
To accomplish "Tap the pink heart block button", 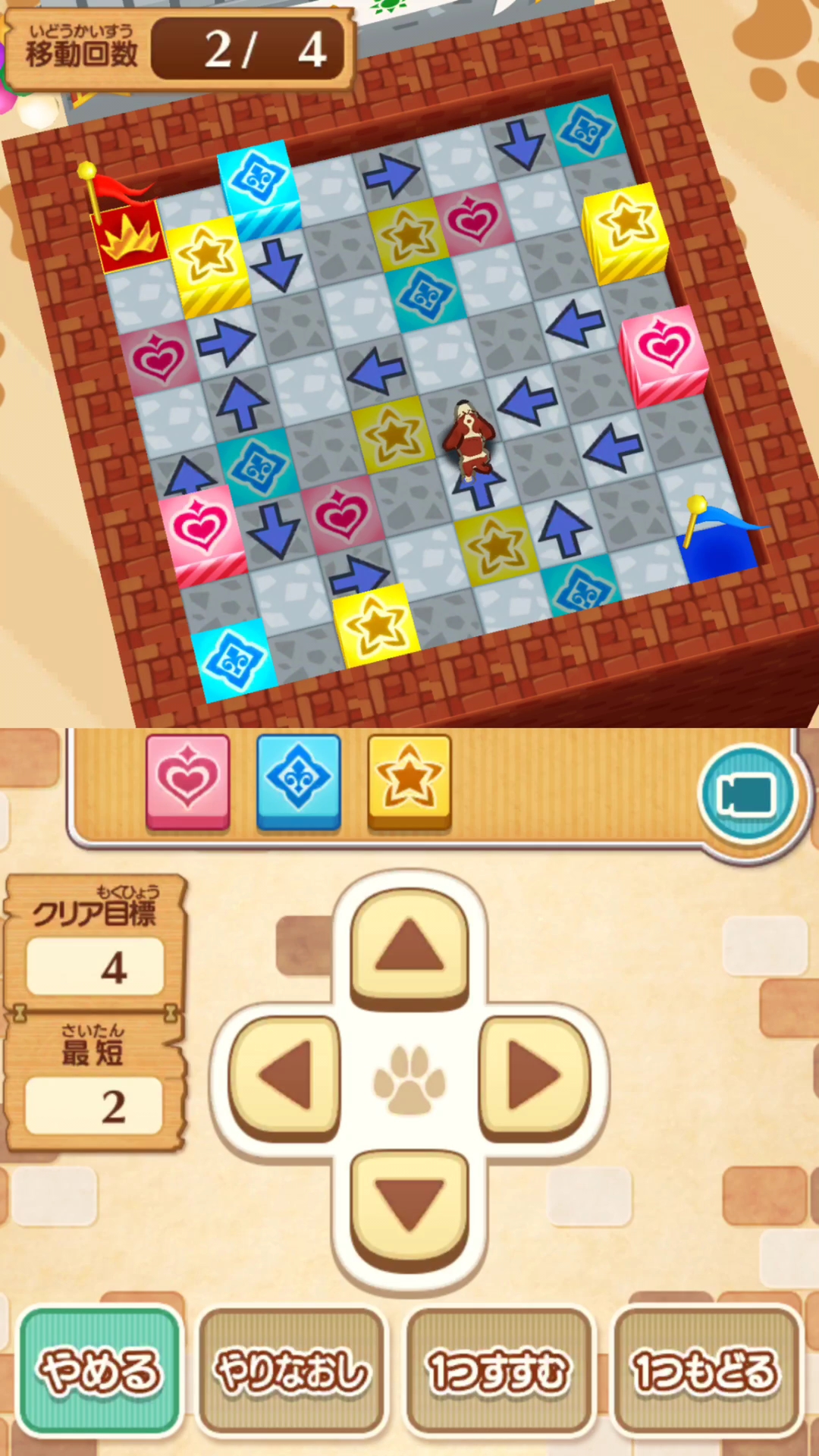I will tap(187, 781).
